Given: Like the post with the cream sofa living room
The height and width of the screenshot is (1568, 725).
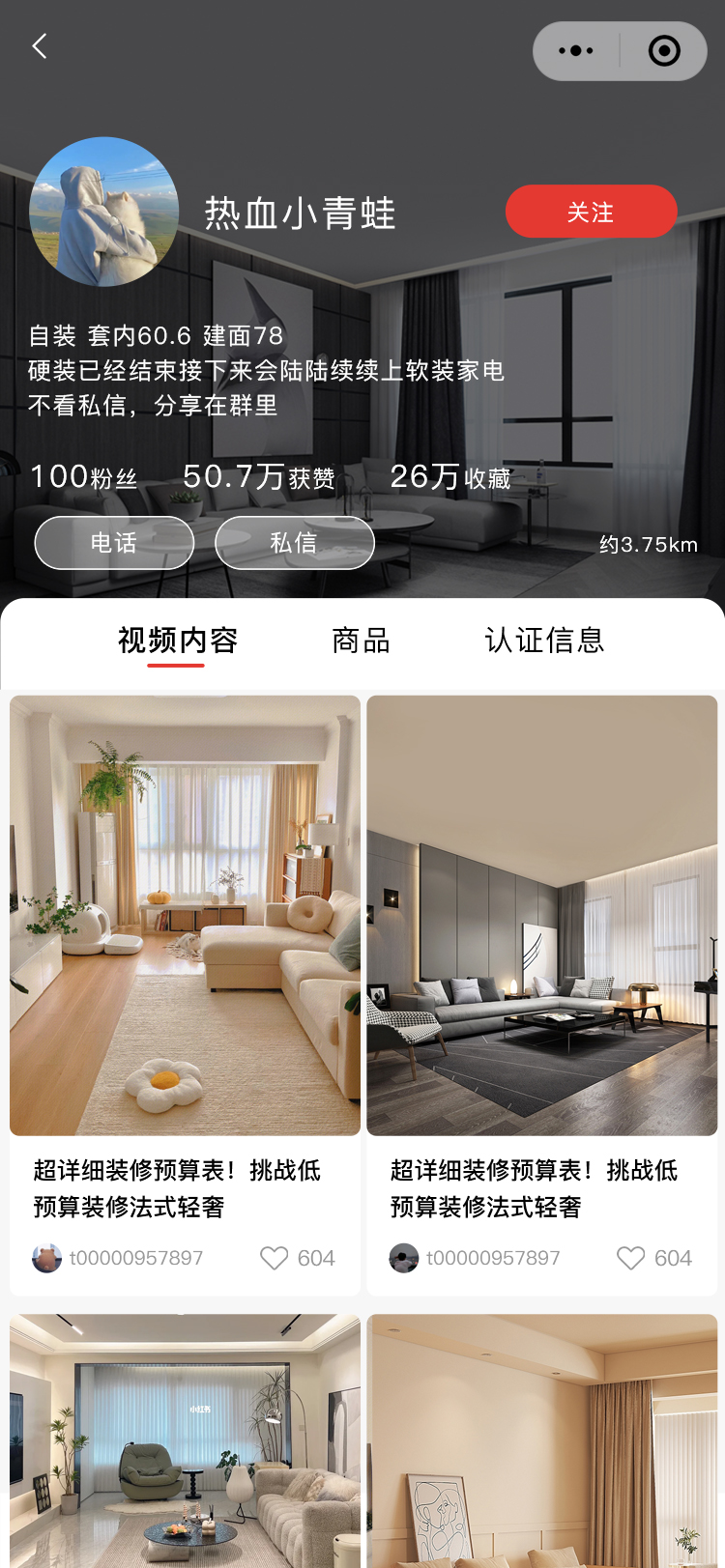Looking at the screenshot, I should (275, 1258).
